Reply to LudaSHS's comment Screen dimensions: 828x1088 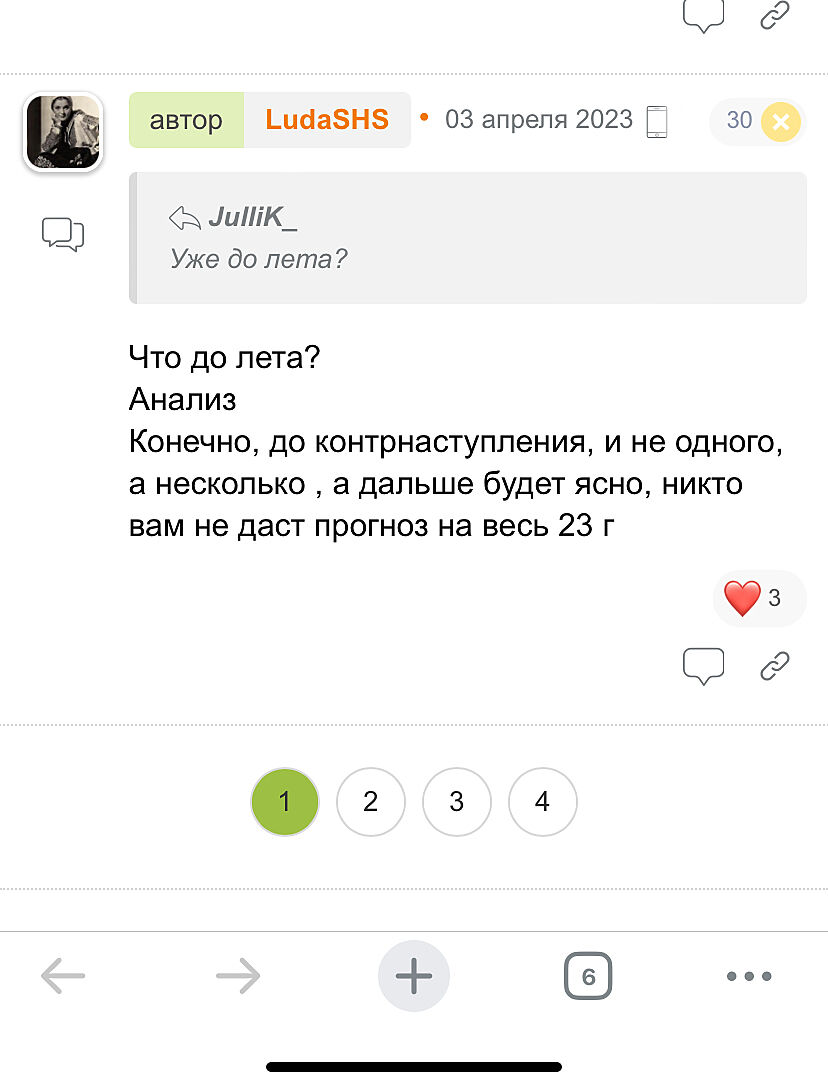tap(703, 665)
